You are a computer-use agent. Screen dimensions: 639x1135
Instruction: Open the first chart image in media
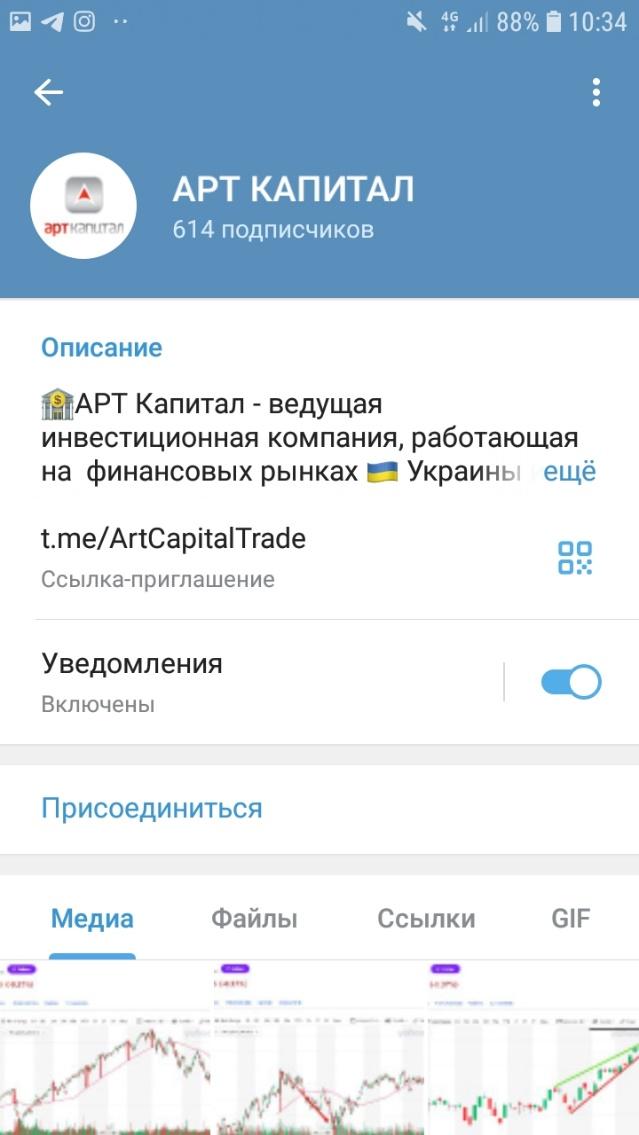pyautogui.click(x=105, y=1049)
